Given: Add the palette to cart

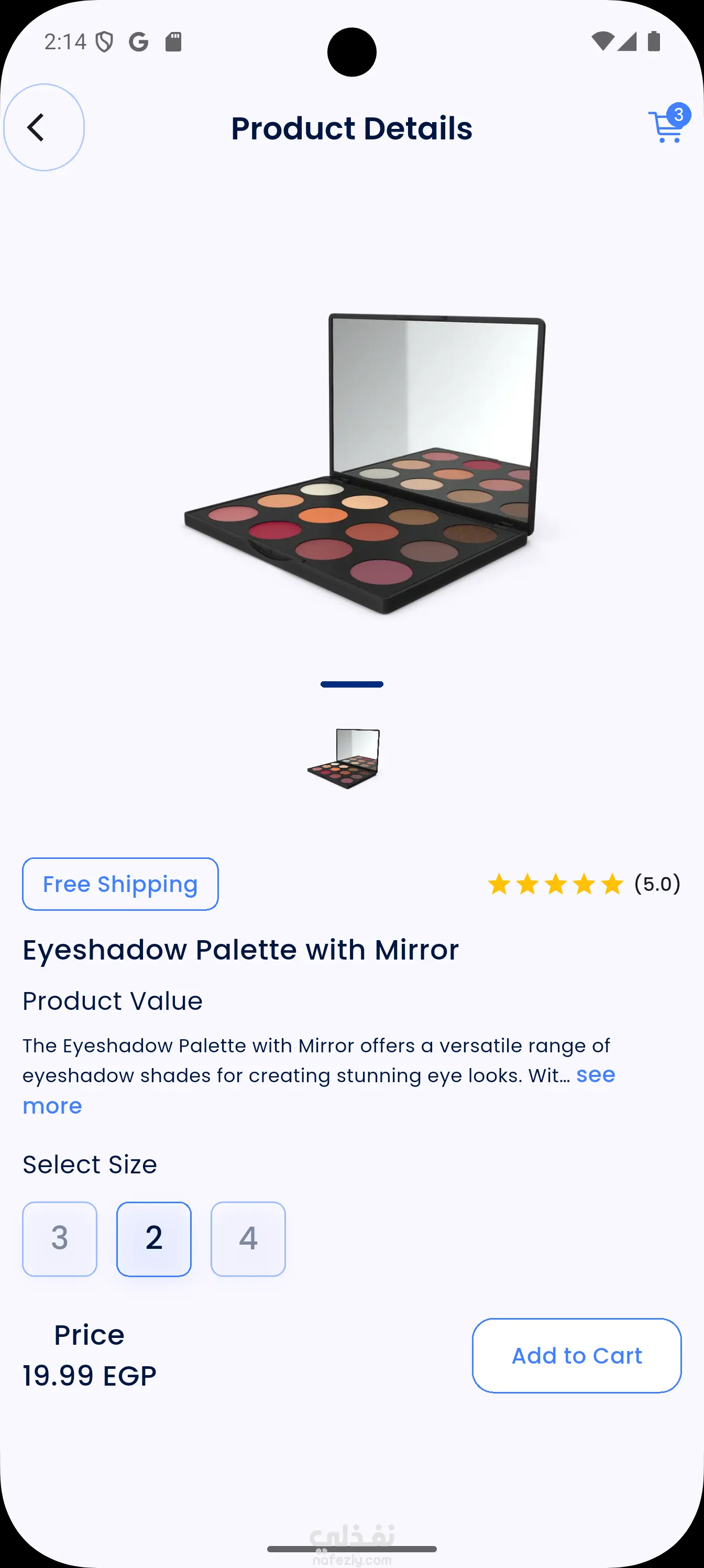Looking at the screenshot, I should click(x=576, y=1356).
